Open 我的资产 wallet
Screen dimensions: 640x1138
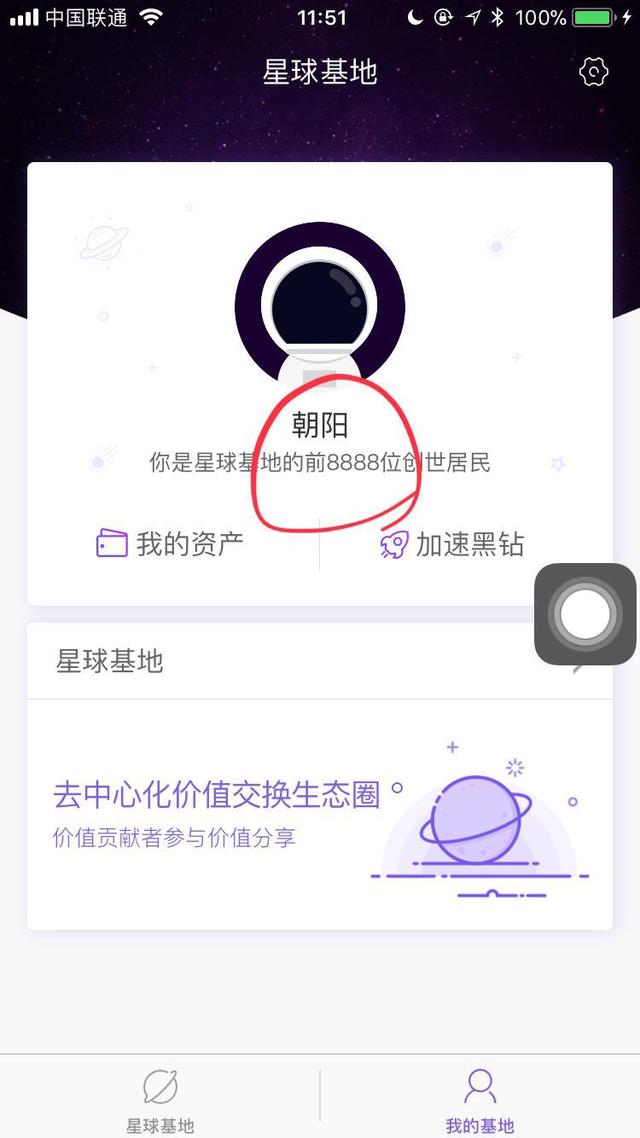click(170, 544)
